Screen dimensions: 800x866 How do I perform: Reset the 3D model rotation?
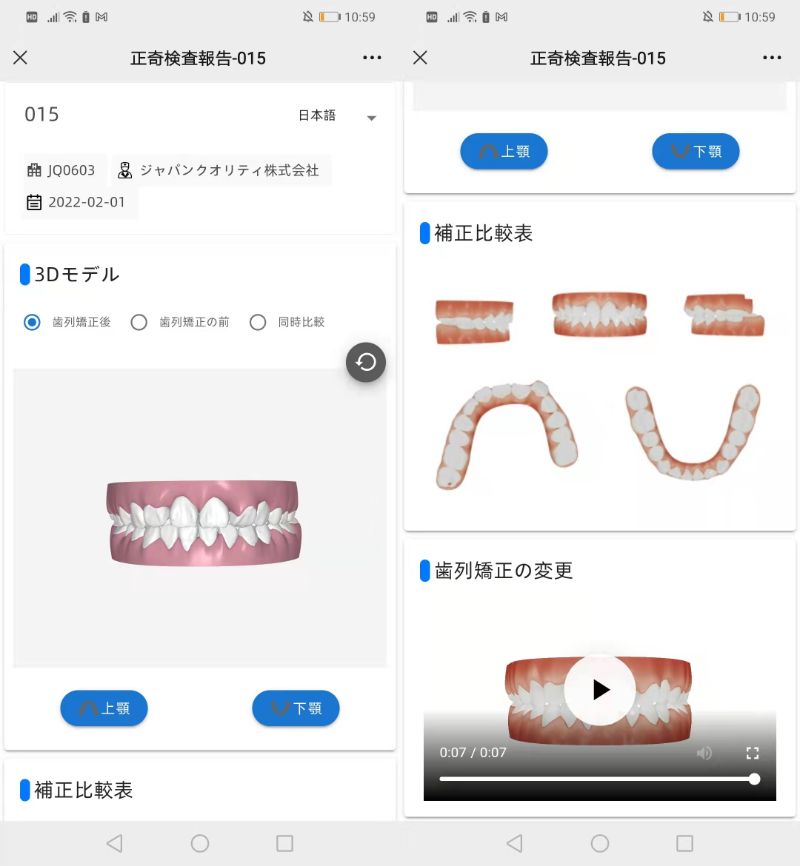pos(366,362)
